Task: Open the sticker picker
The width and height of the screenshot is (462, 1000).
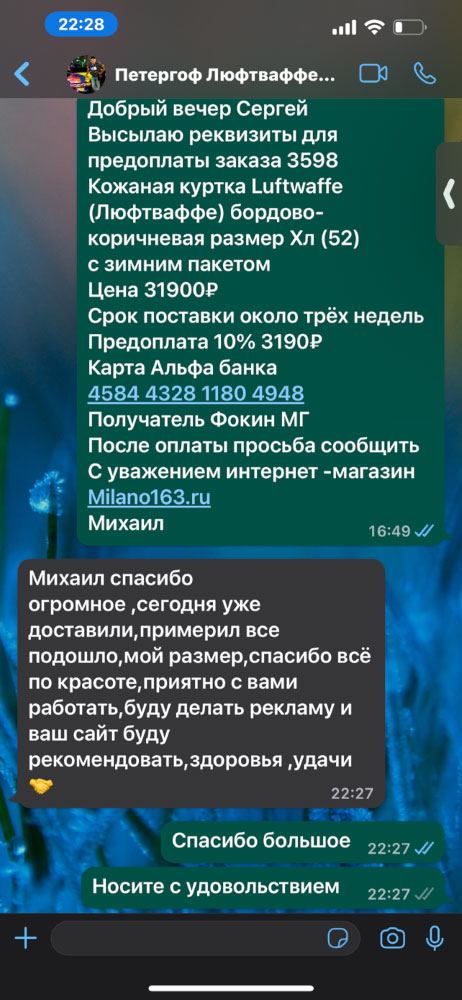Action: pyautogui.click(x=338, y=938)
